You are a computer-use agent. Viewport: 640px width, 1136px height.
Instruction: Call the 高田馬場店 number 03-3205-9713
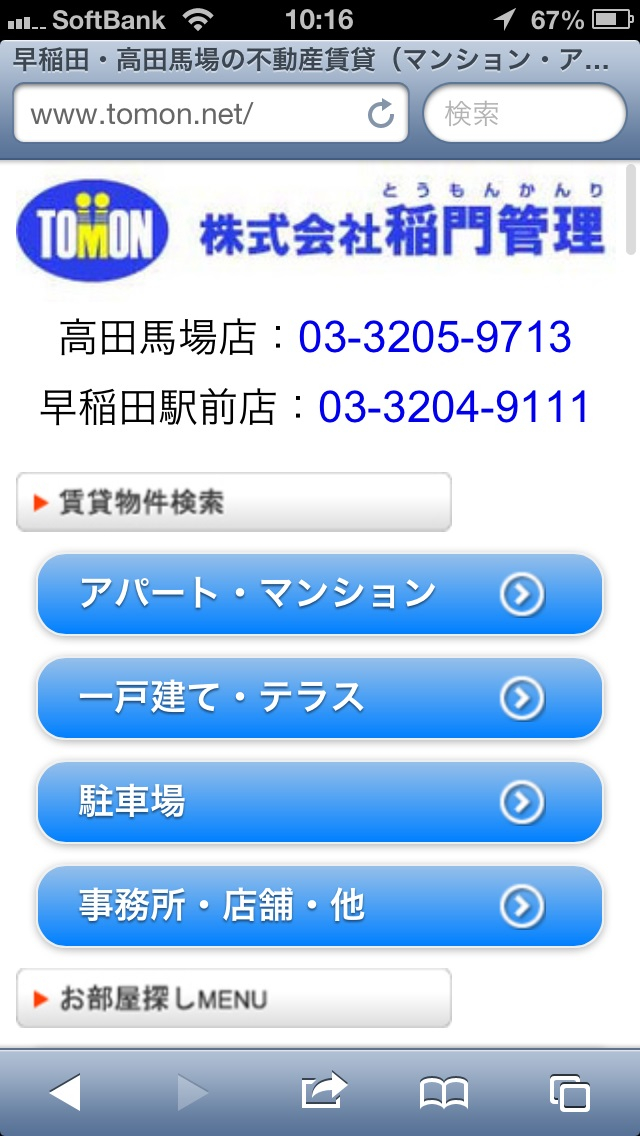click(x=435, y=338)
